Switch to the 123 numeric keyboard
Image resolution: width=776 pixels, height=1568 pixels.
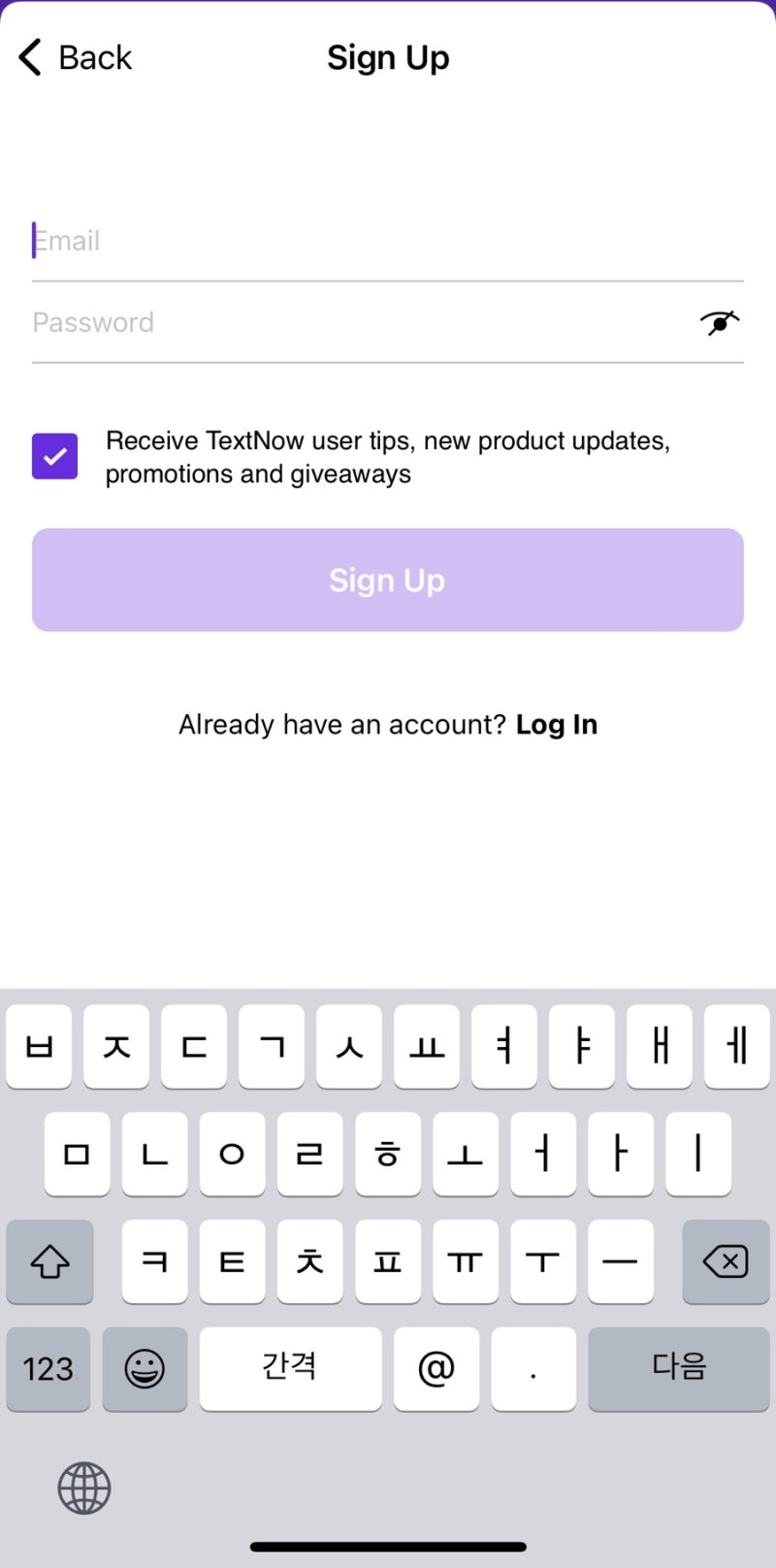(48, 1369)
